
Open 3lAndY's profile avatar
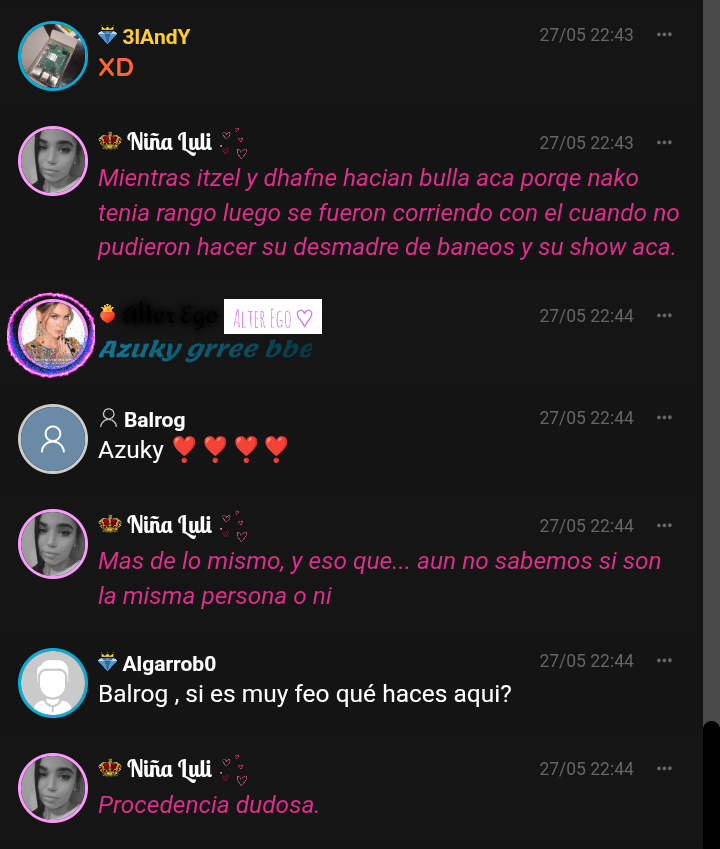tap(53, 55)
